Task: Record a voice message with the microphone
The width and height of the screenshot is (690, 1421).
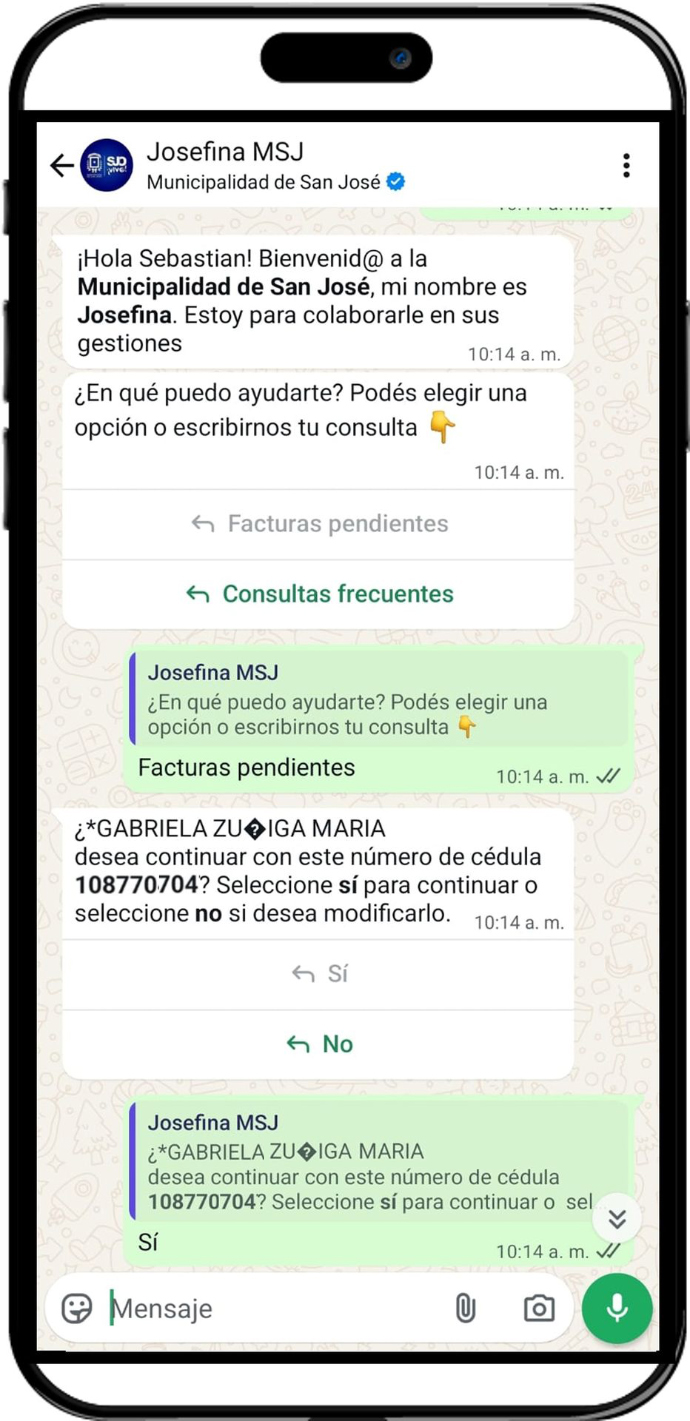Action: click(617, 1308)
